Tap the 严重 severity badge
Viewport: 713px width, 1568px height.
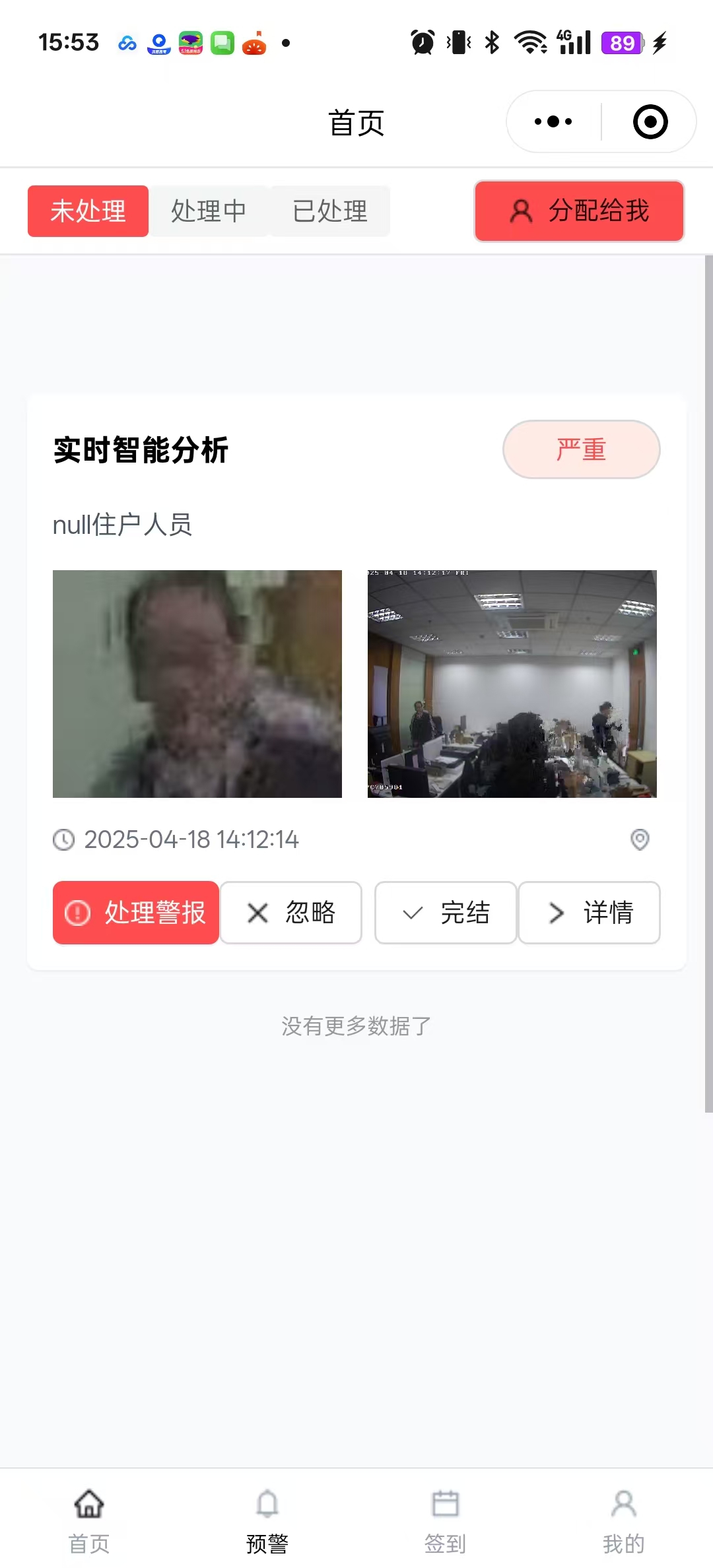pos(580,449)
